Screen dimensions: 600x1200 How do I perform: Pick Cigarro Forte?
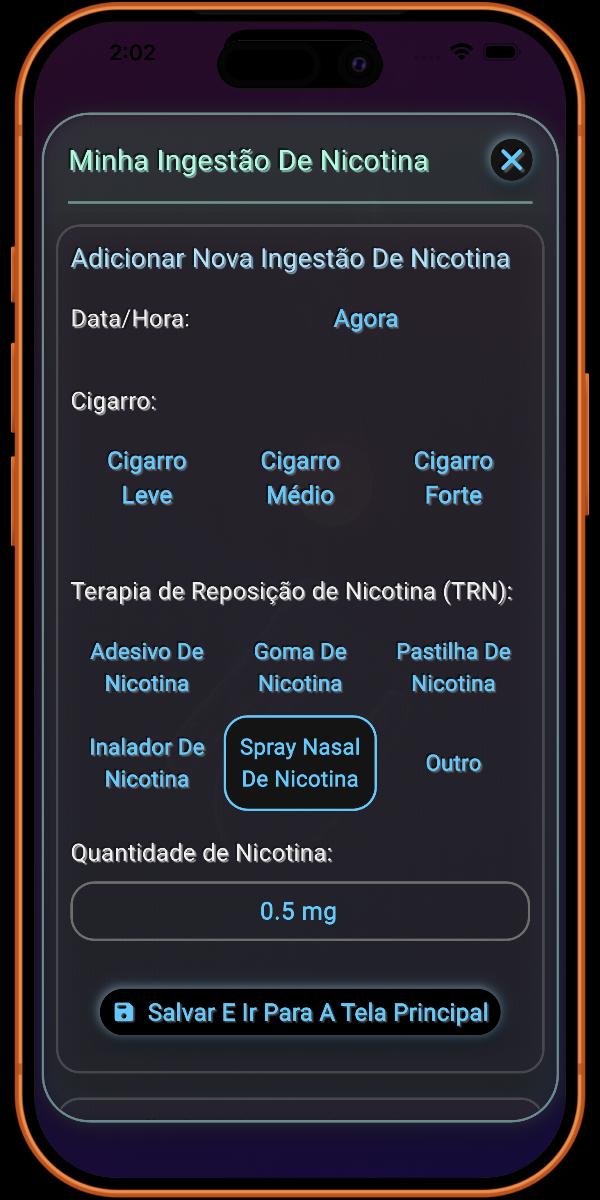tap(453, 478)
